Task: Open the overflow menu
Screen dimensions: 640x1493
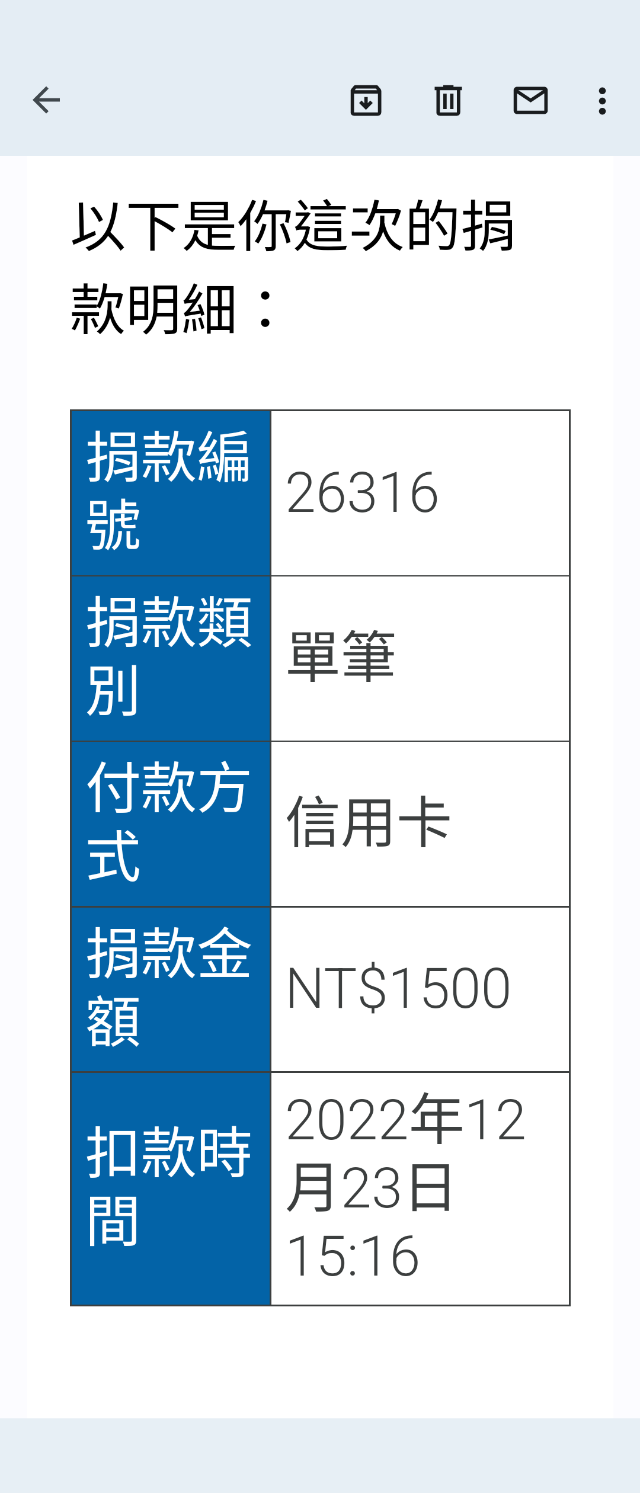Action: (x=602, y=100)
